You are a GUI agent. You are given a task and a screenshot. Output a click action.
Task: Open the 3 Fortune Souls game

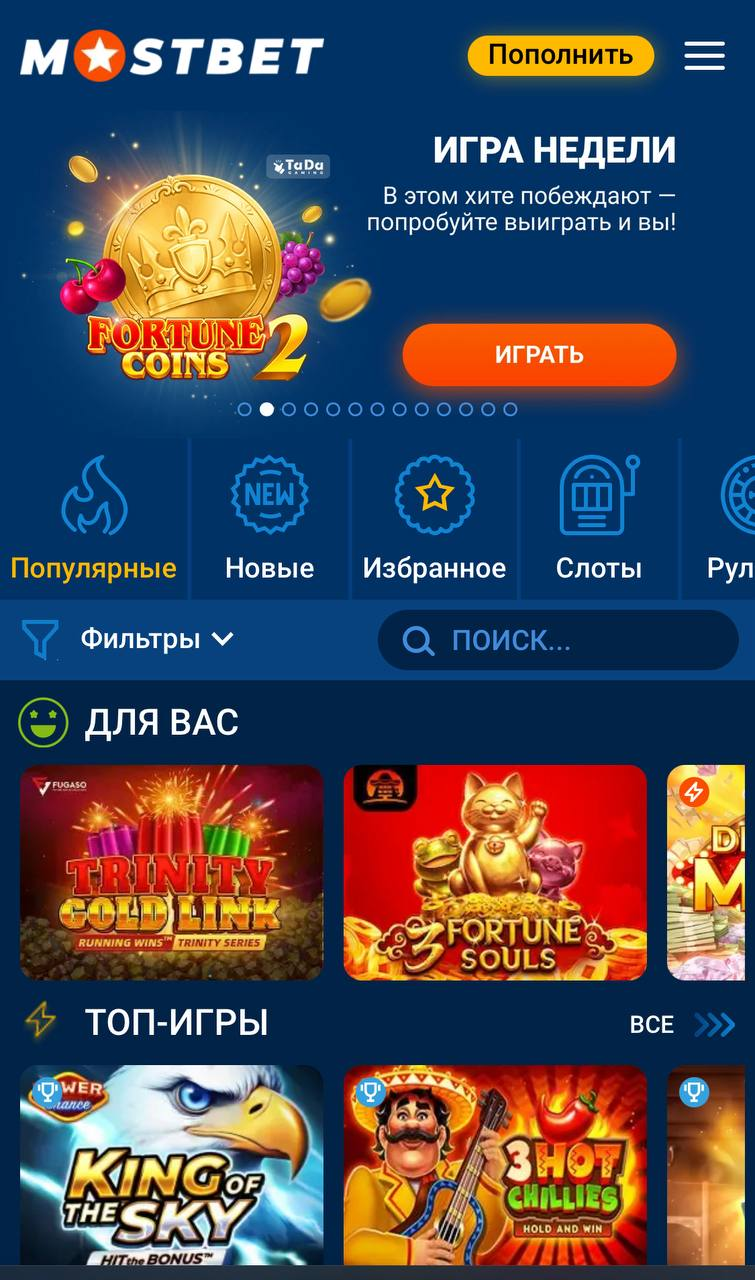click(x=495, y=872)
